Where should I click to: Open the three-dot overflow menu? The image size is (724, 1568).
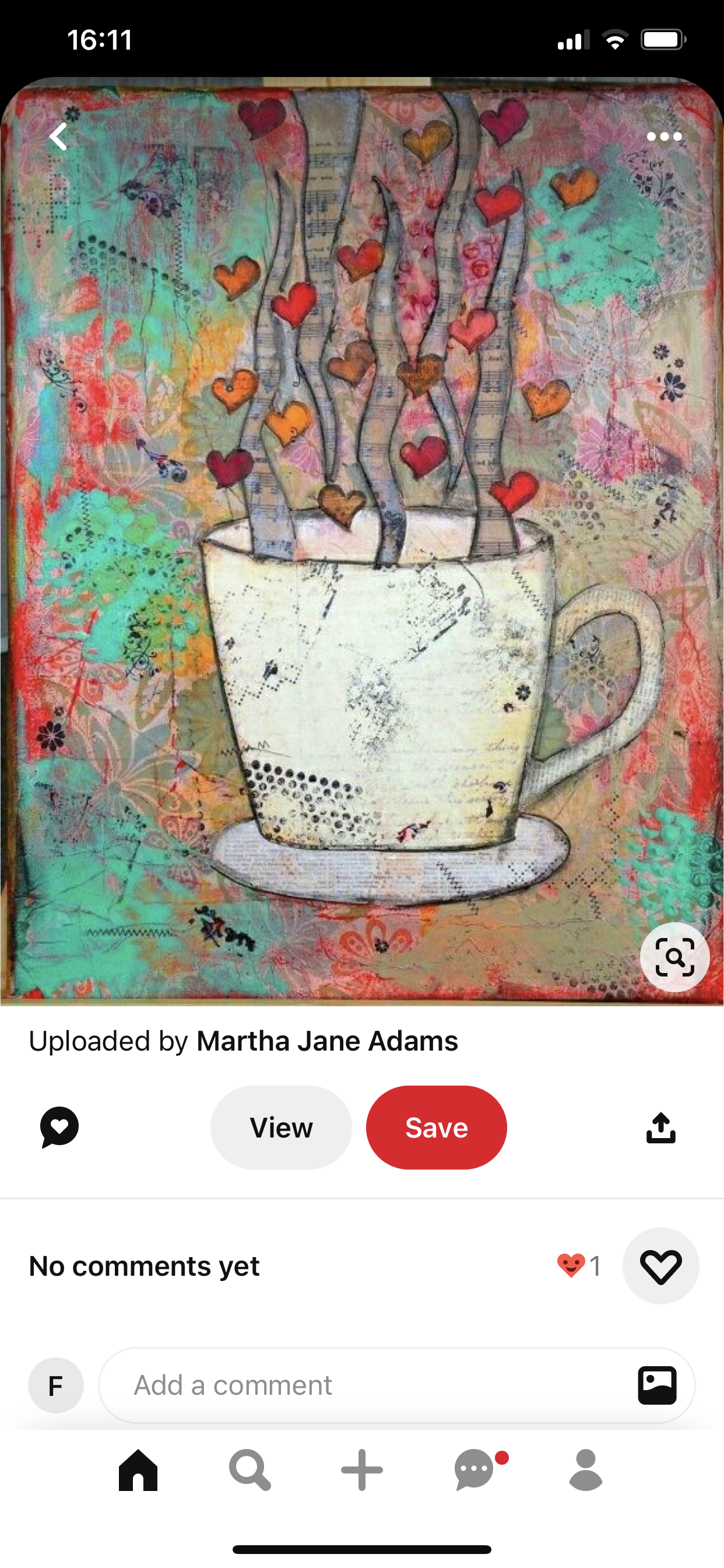(x=664, y=136)
